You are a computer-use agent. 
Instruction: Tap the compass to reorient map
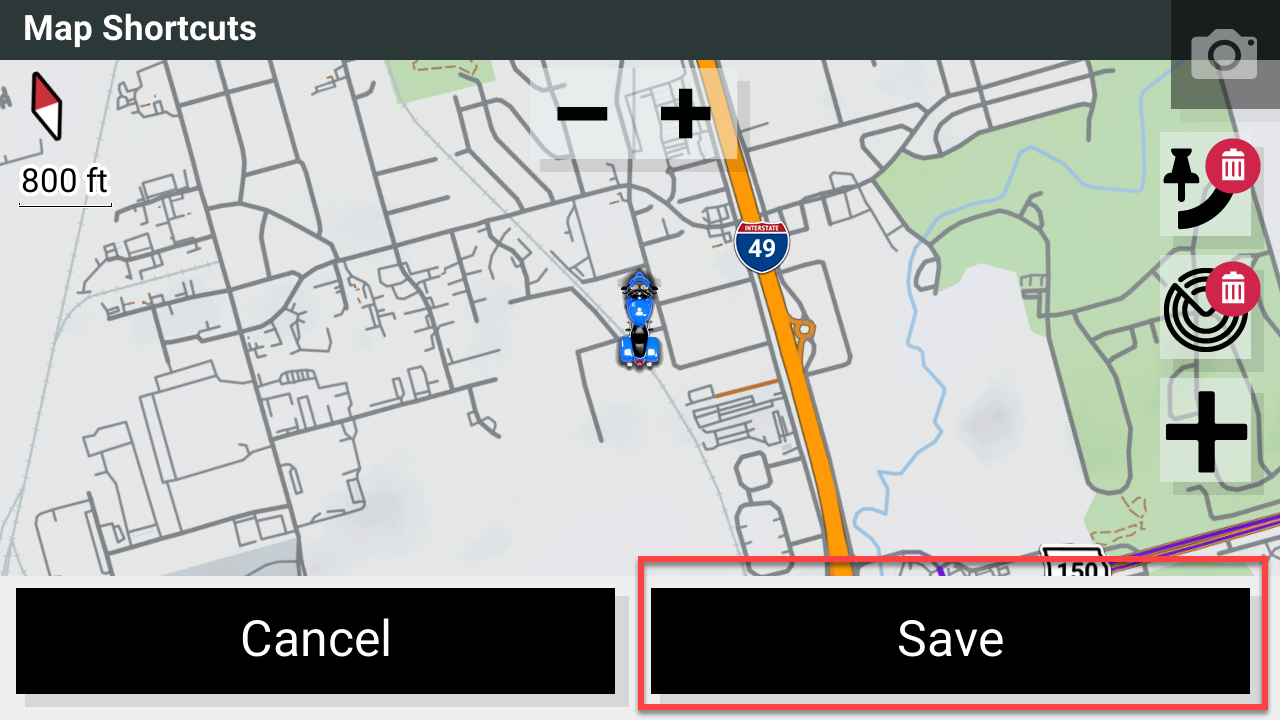pyautogui.click(x=47, y=106)
